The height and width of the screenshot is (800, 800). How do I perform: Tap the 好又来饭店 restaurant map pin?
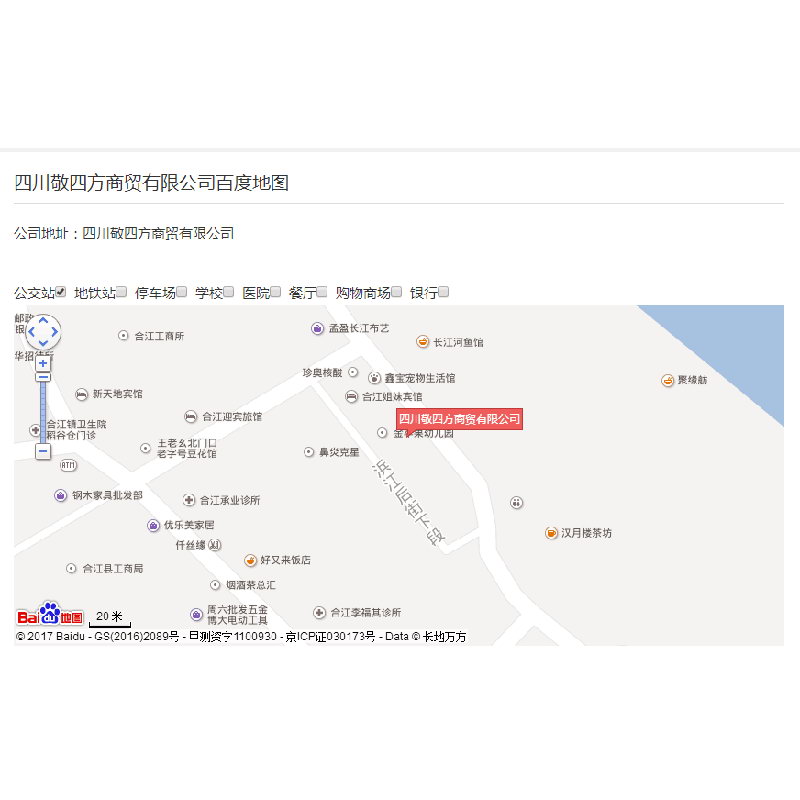(x=251, y=560)
